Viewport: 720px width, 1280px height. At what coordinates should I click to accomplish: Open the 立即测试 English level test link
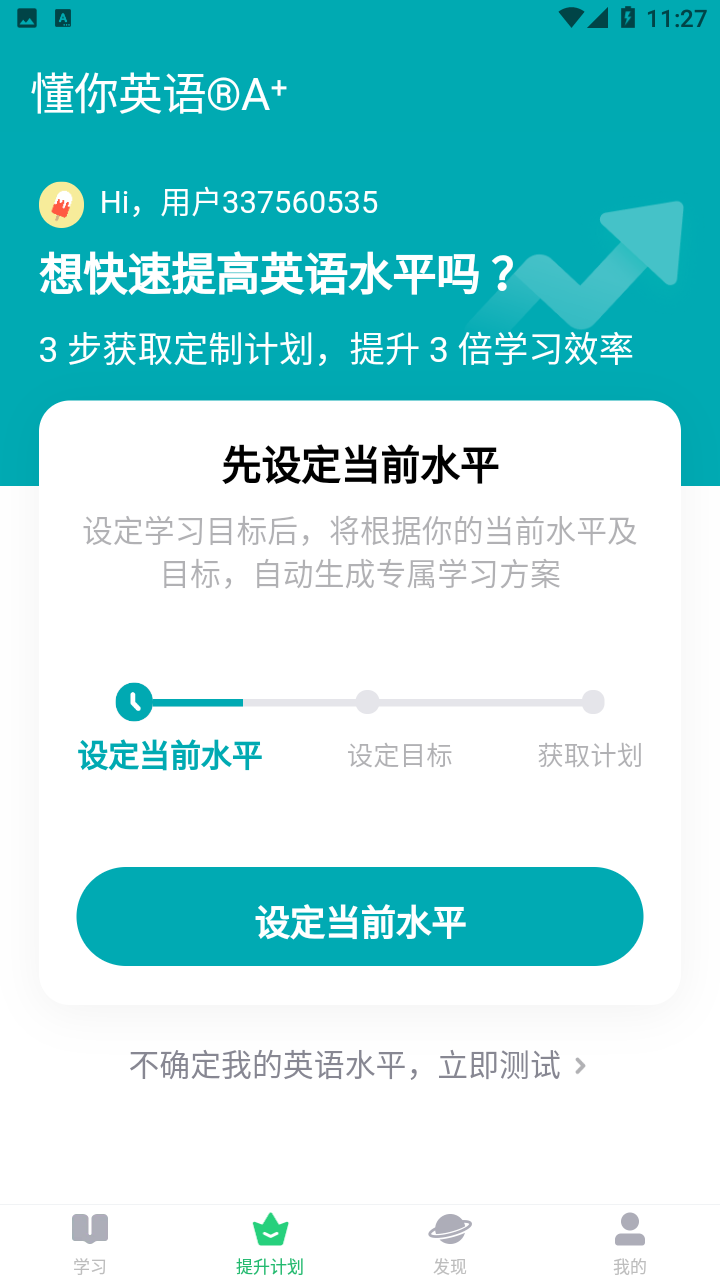tap(358, 1066)
